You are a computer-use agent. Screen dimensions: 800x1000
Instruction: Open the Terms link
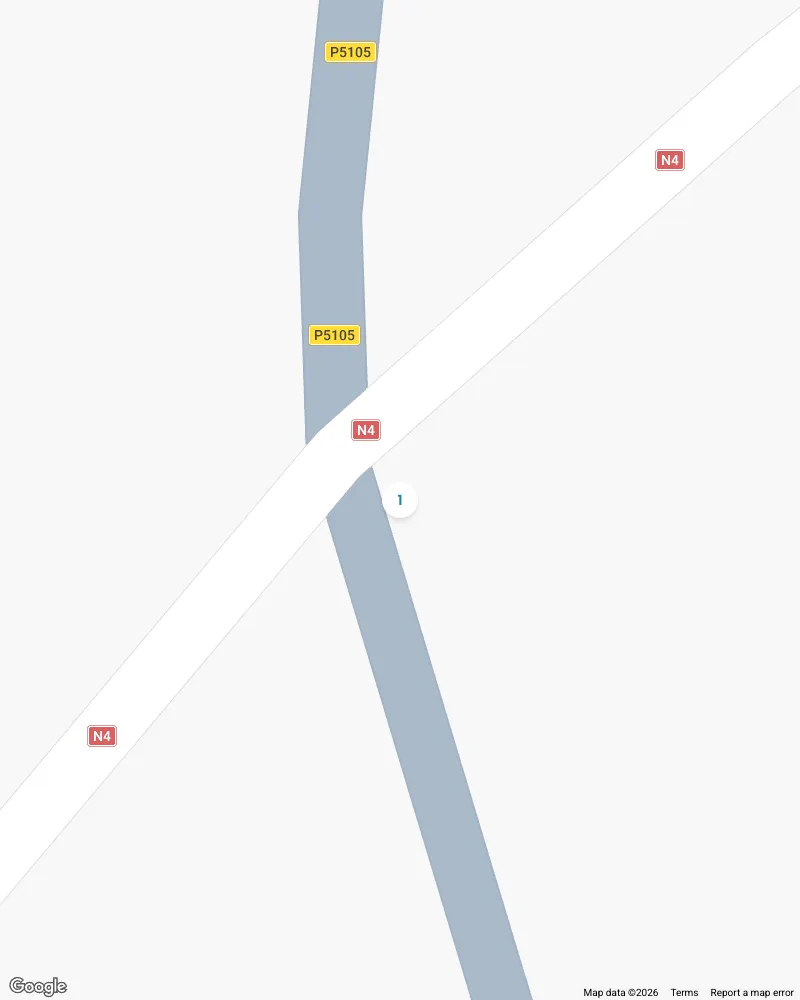pyautogui.click(x=684, y=992)
